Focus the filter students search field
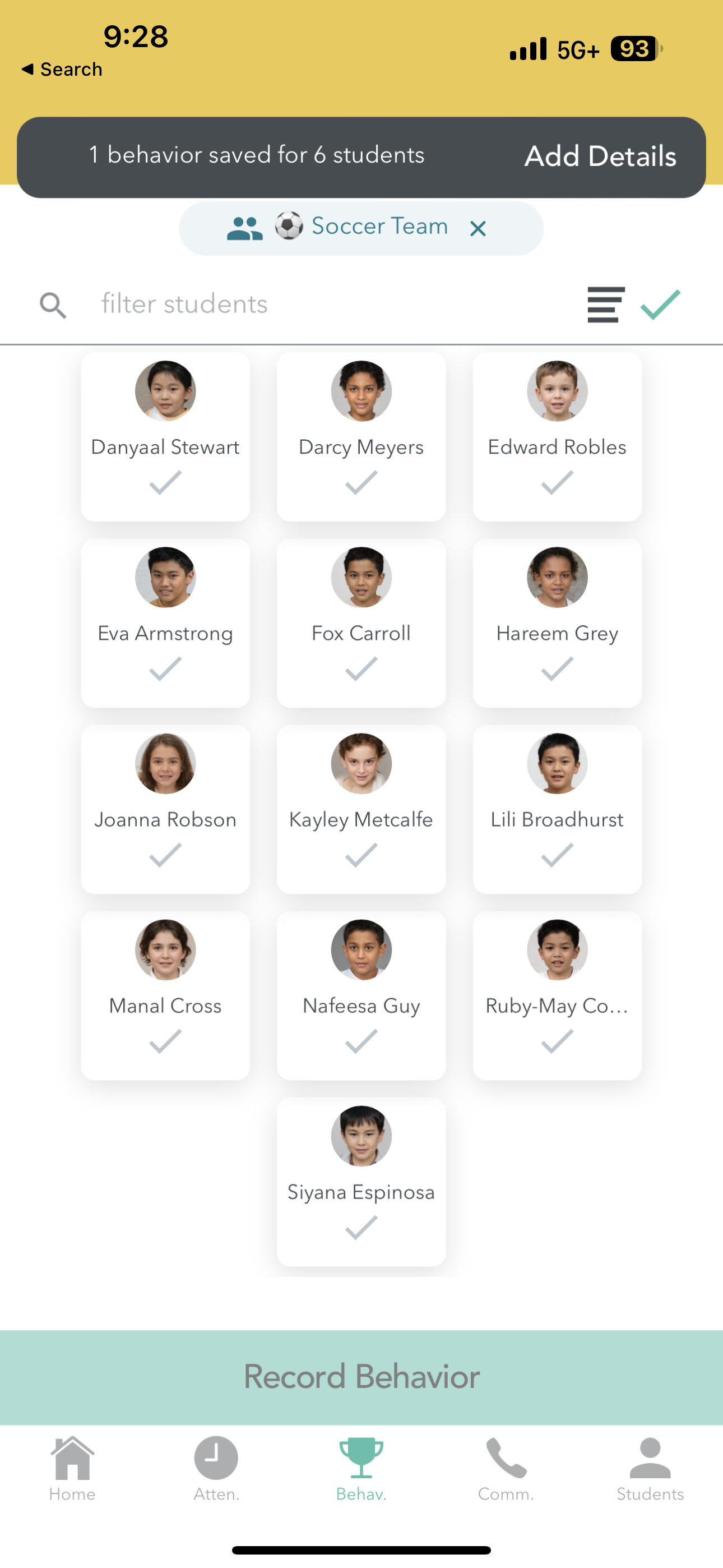The width and height of the screenshot is (723, 1568). tap(304, 304)
